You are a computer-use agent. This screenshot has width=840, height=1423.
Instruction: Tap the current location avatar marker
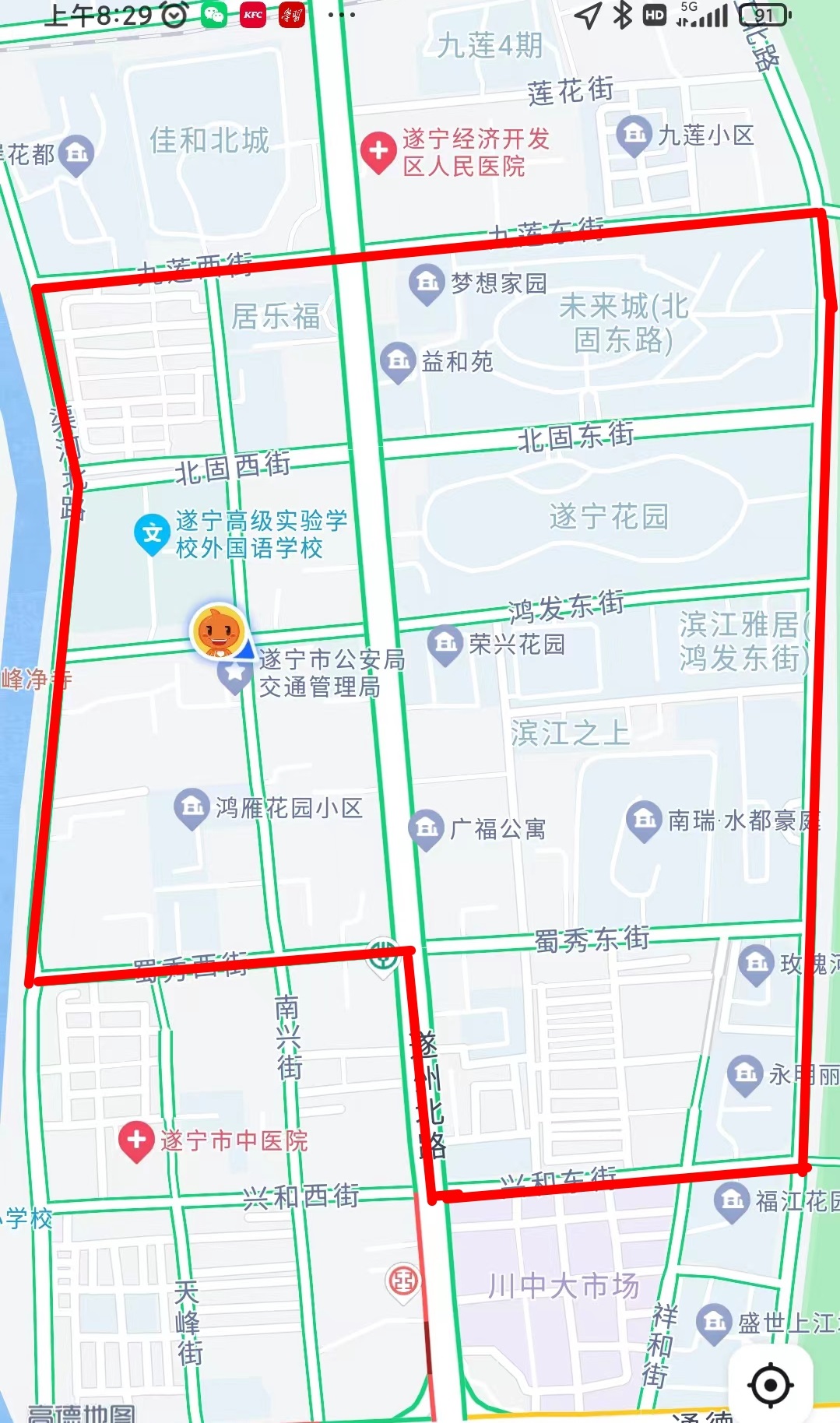[x=220, y=631]
